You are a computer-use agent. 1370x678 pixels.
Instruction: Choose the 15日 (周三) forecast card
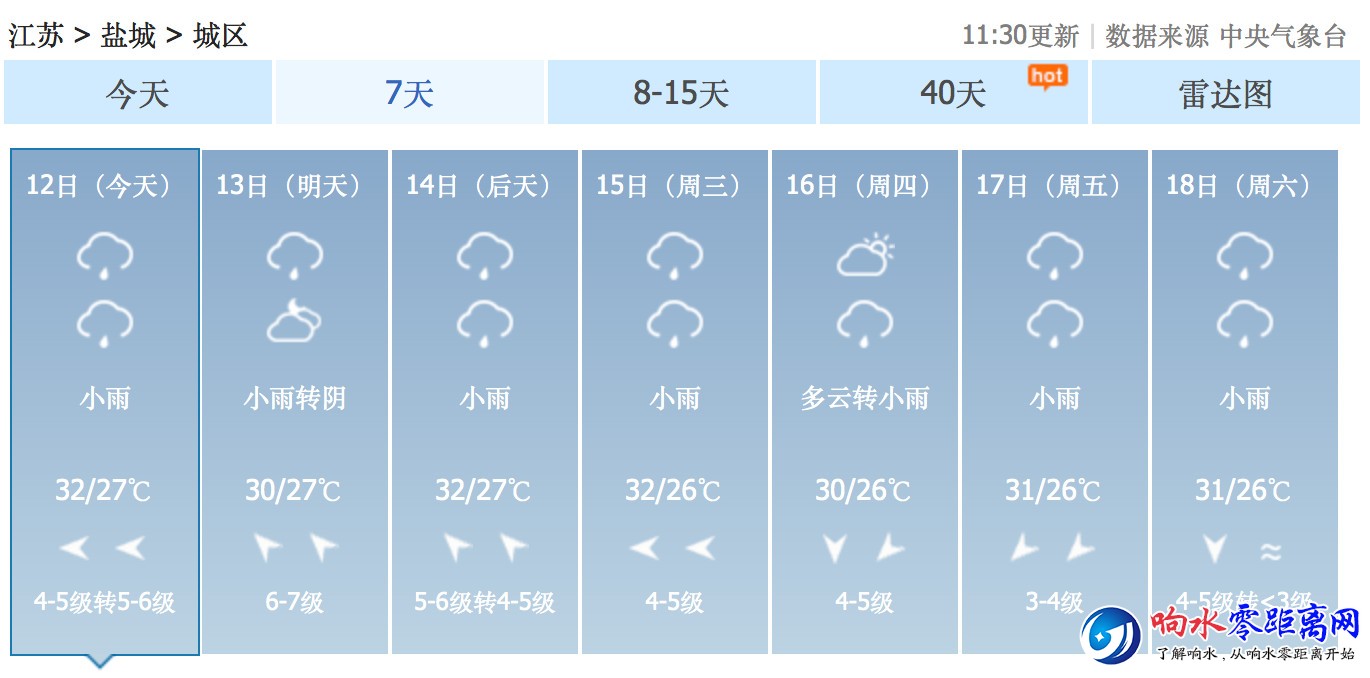click(675, 400)
